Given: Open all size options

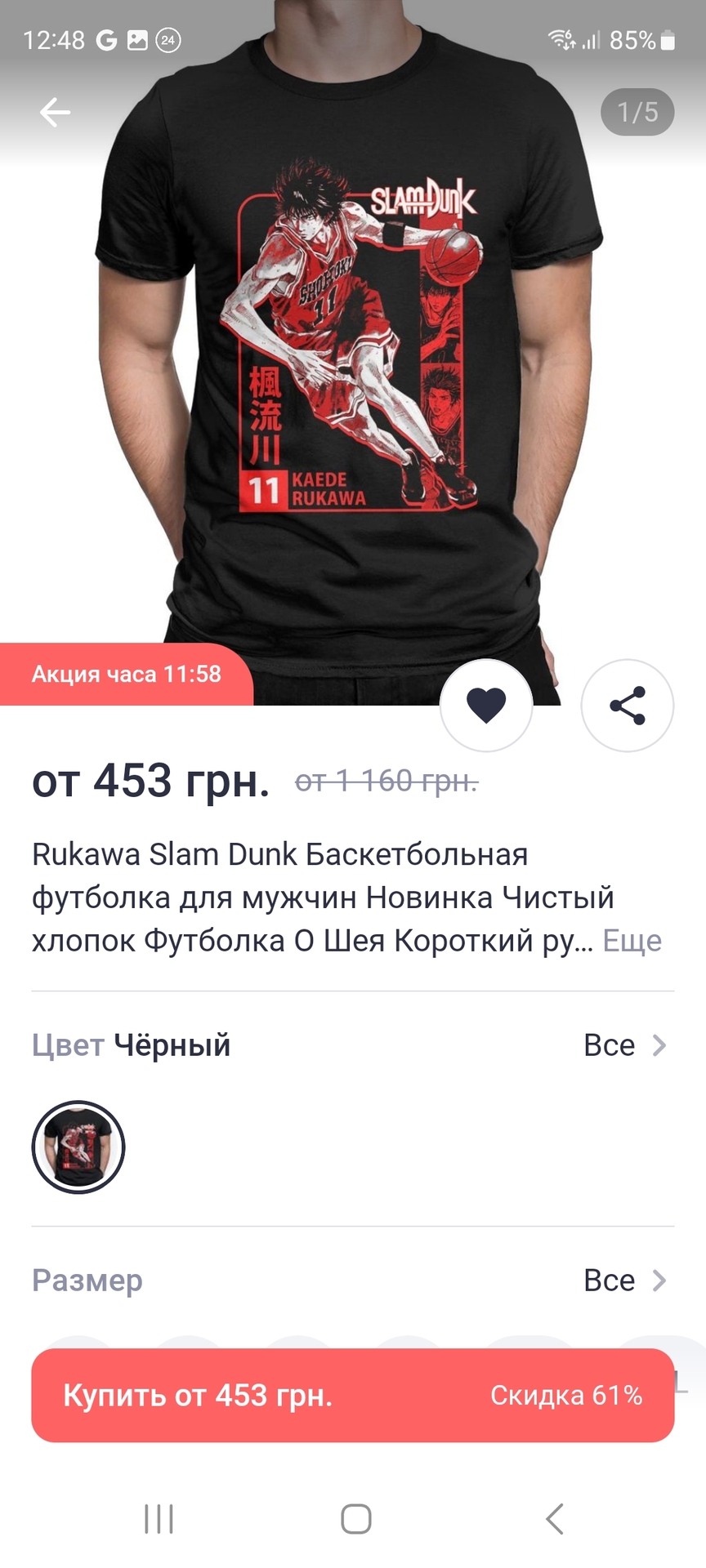Looking at the screenshot, I should click(625, 1281).
